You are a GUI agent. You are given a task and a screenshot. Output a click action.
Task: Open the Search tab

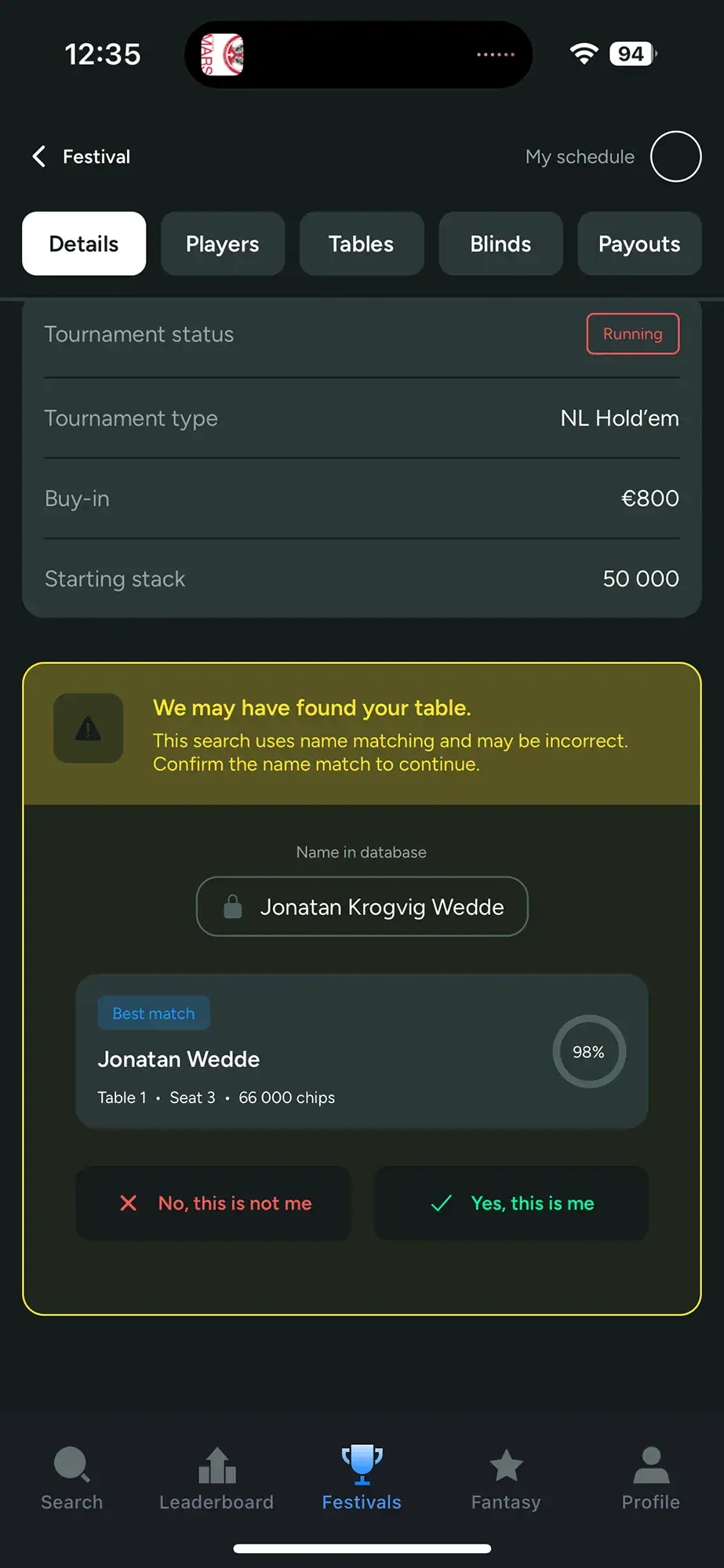tap(72, 1479)
